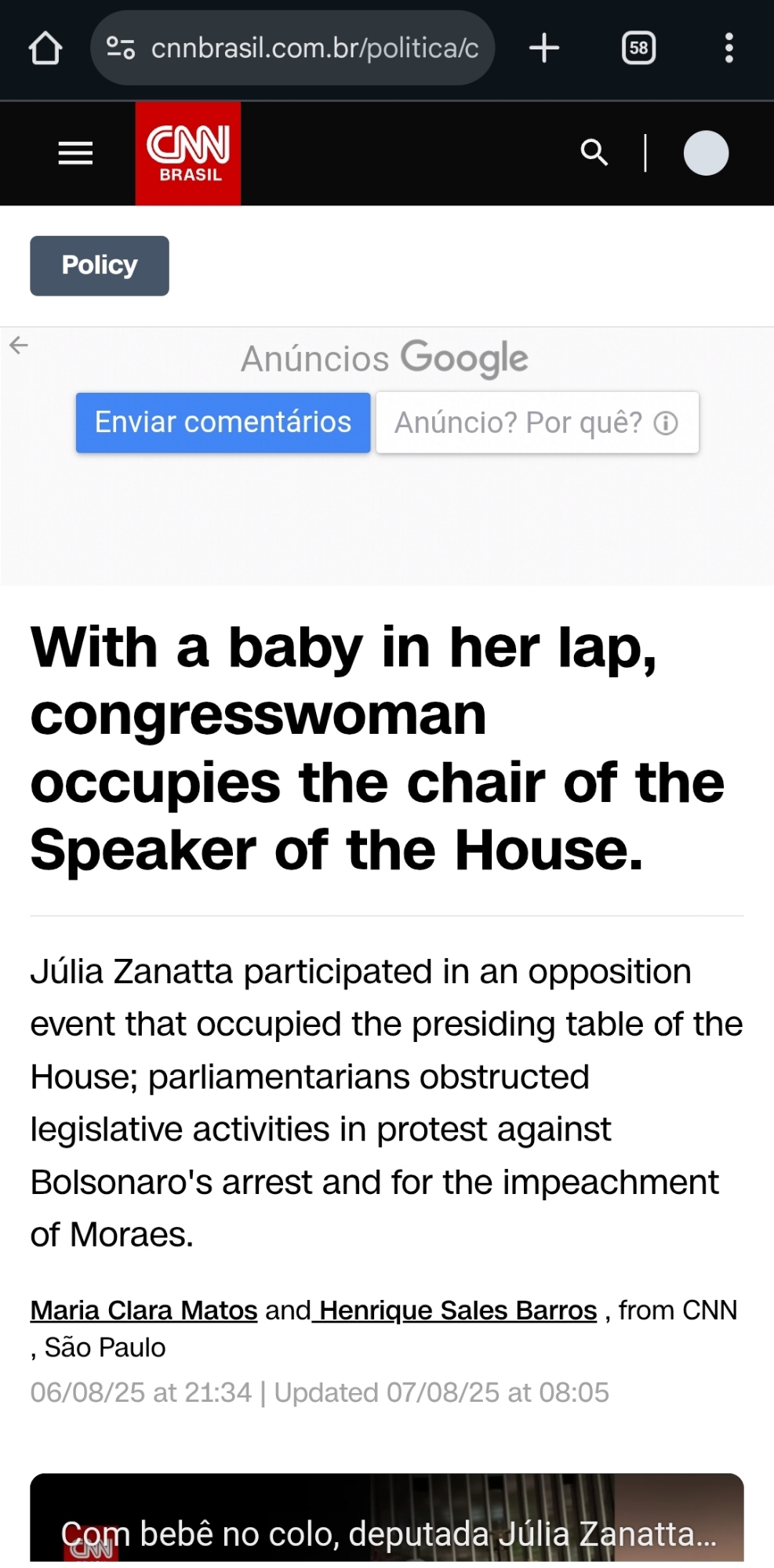Open the browser overflow menu
The height and width of the screenshot is (1568, 774).
729,49
